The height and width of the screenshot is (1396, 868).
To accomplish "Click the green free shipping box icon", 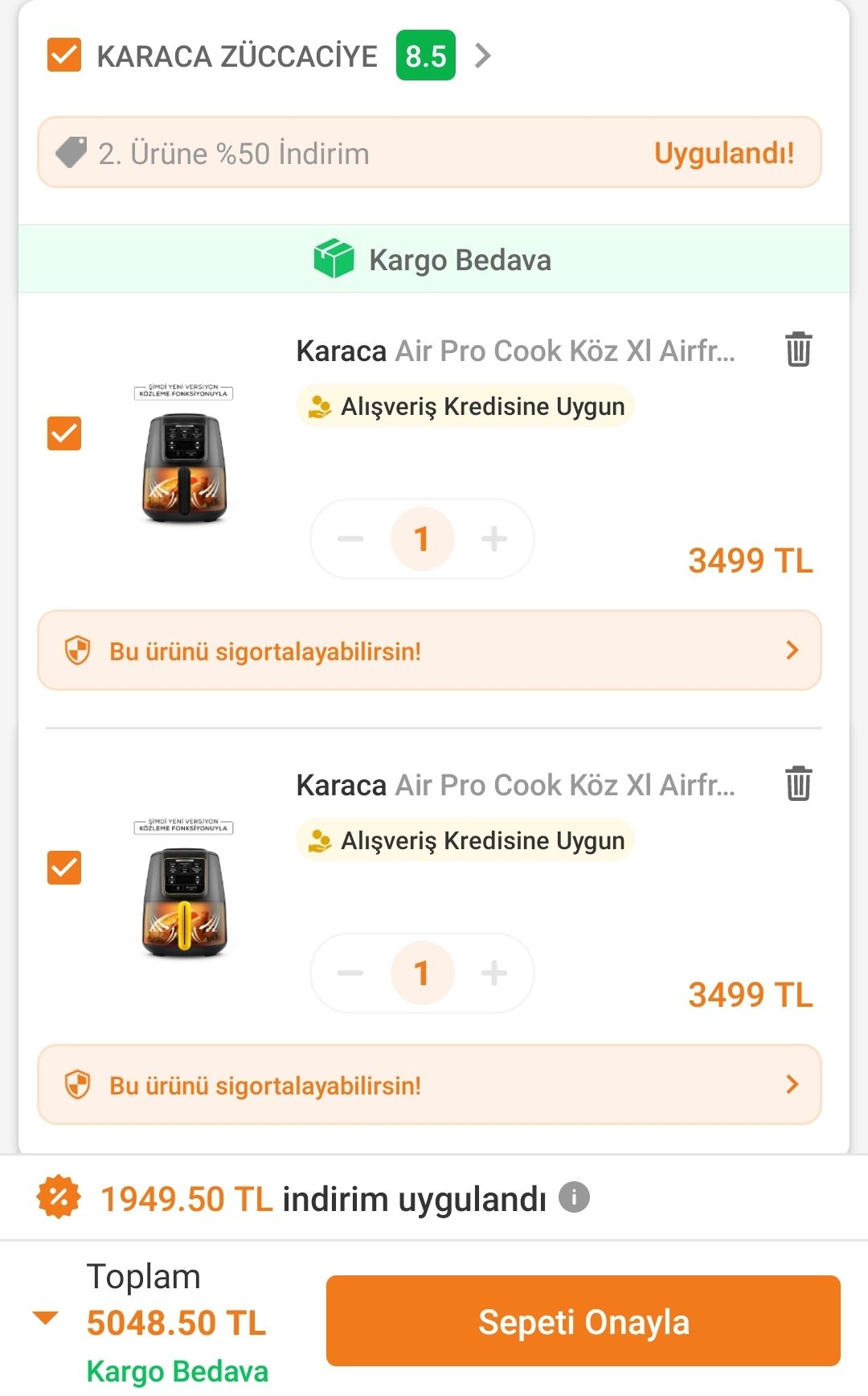I will (x=332, y=259).
